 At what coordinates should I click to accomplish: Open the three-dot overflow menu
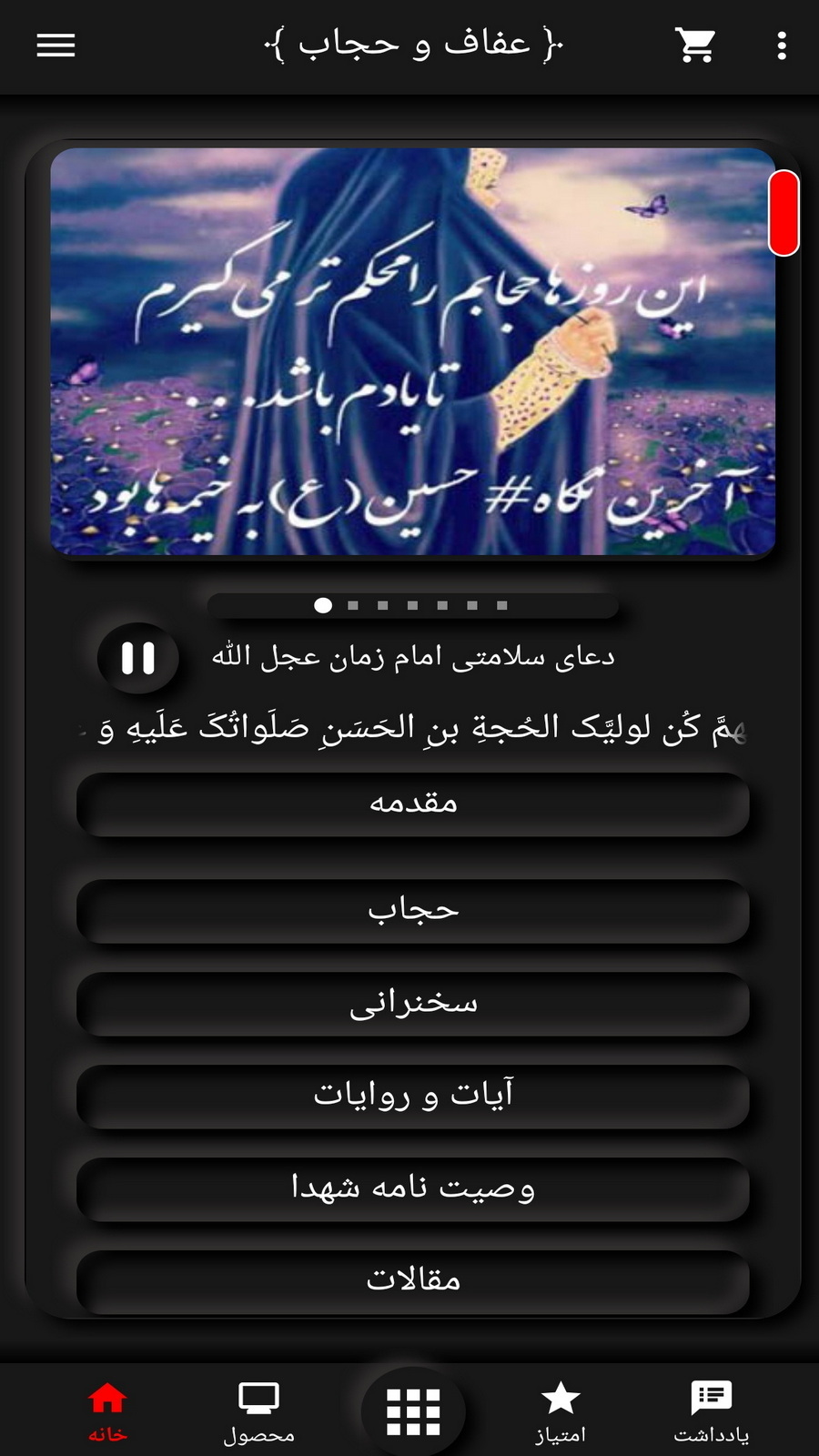coord(782,45)
